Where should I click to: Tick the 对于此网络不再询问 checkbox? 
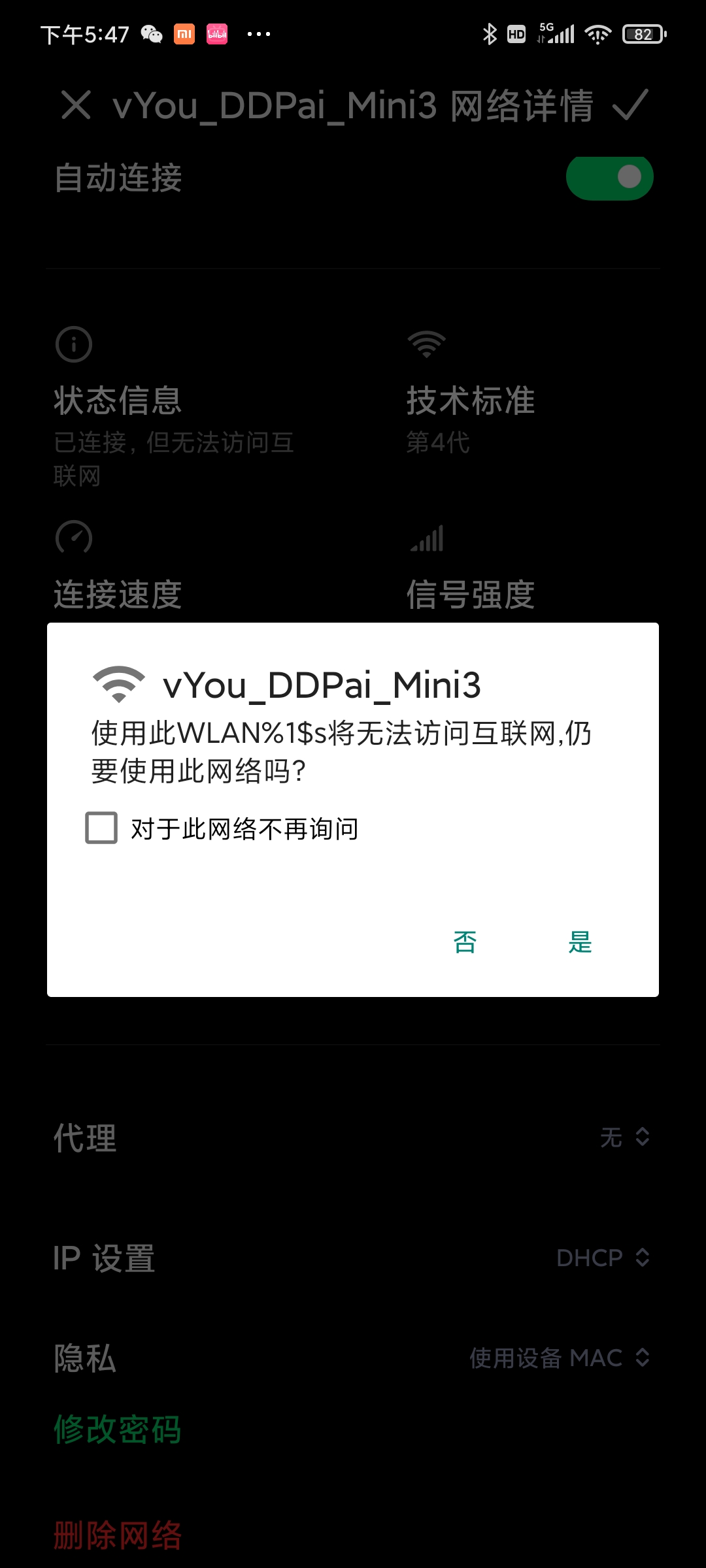(101, 828)
